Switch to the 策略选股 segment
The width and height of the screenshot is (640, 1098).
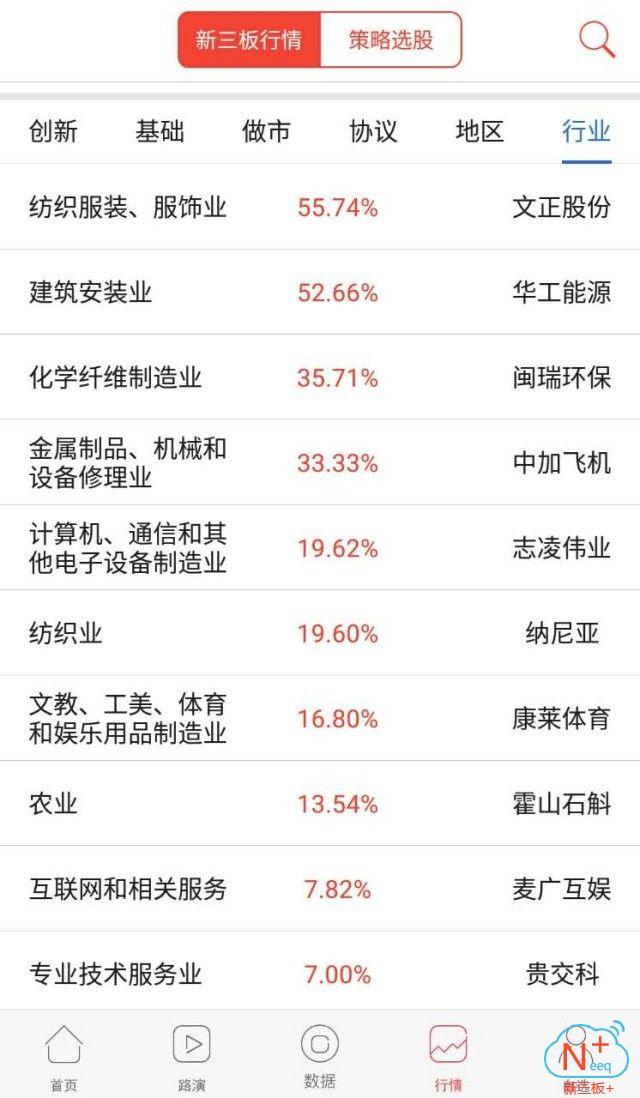[391, 40]
